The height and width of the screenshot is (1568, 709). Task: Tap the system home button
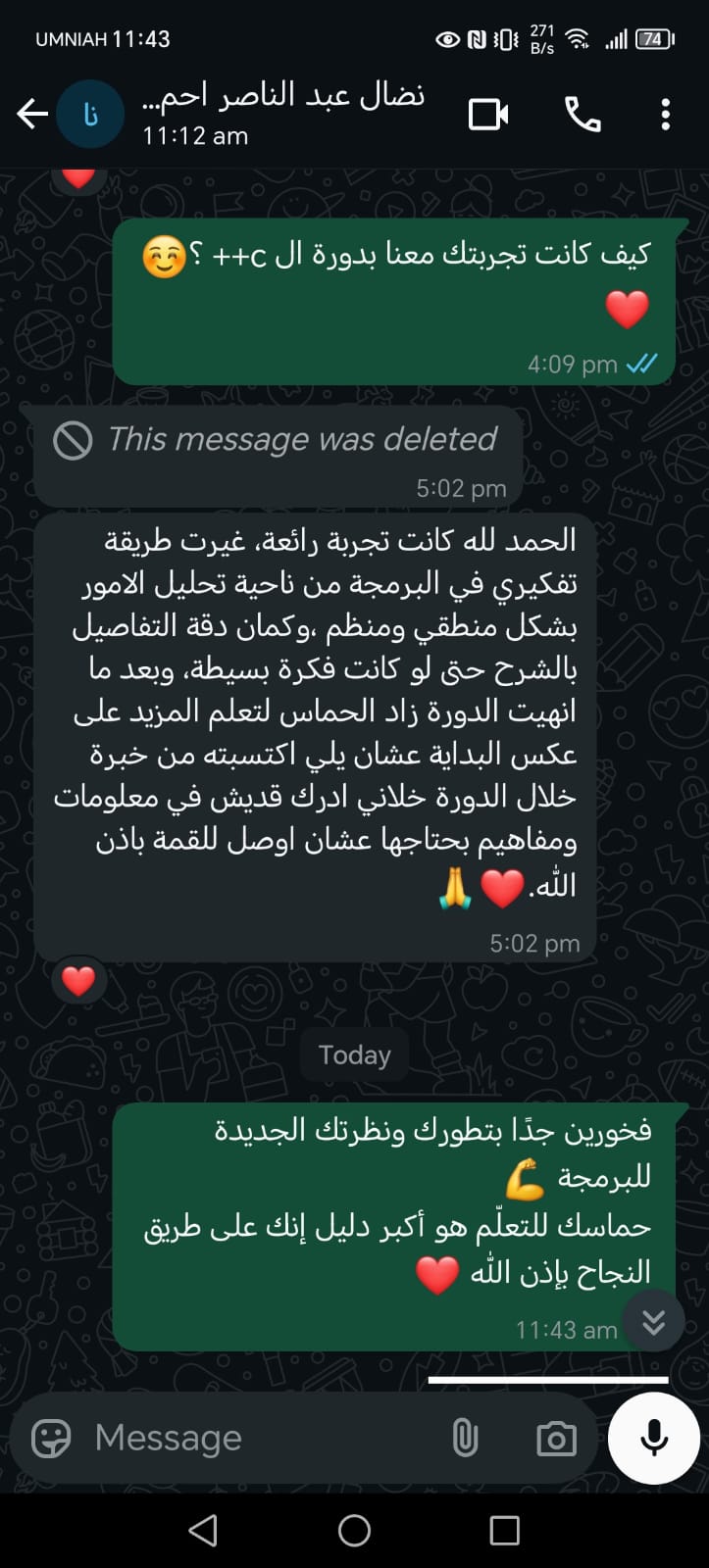coord(354,1530)
